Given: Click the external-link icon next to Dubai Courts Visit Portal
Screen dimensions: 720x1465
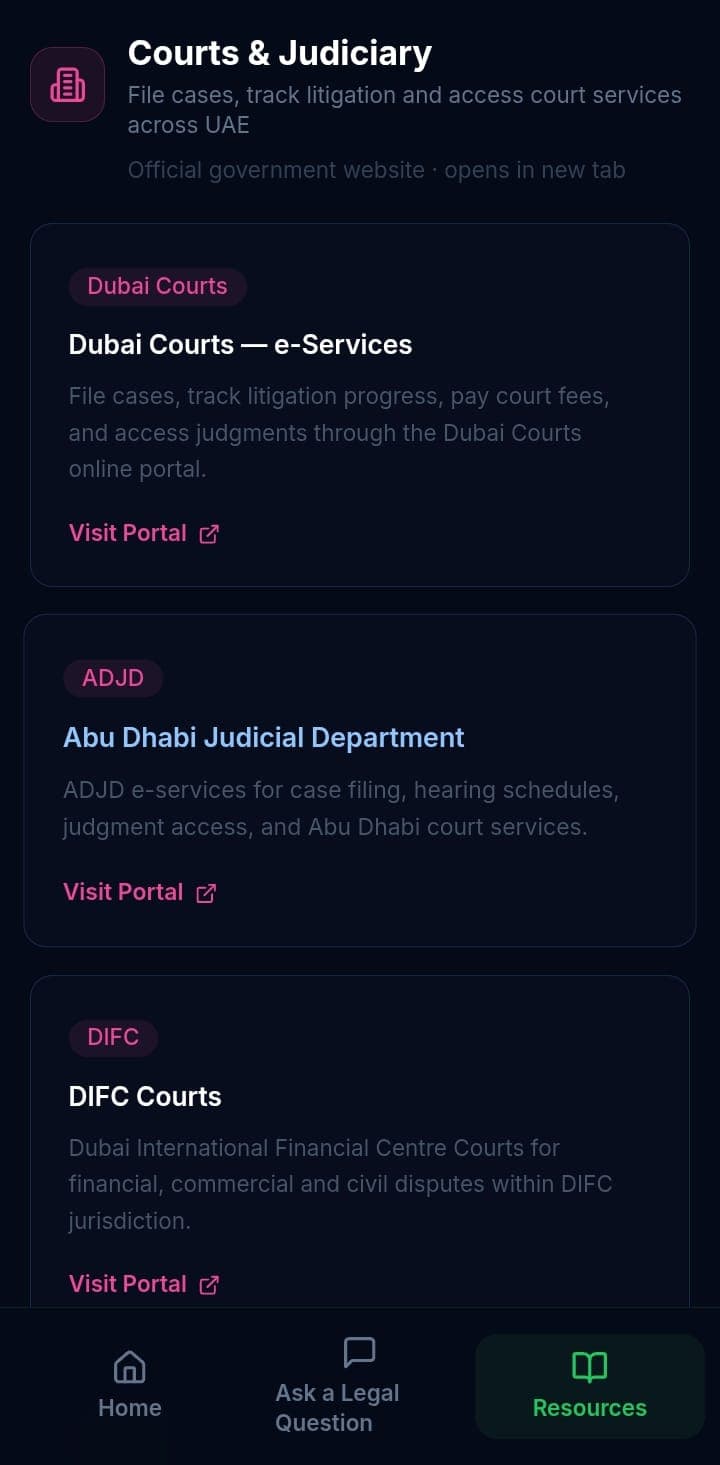Looking at the screenshot, I should (x=208, y=533).
